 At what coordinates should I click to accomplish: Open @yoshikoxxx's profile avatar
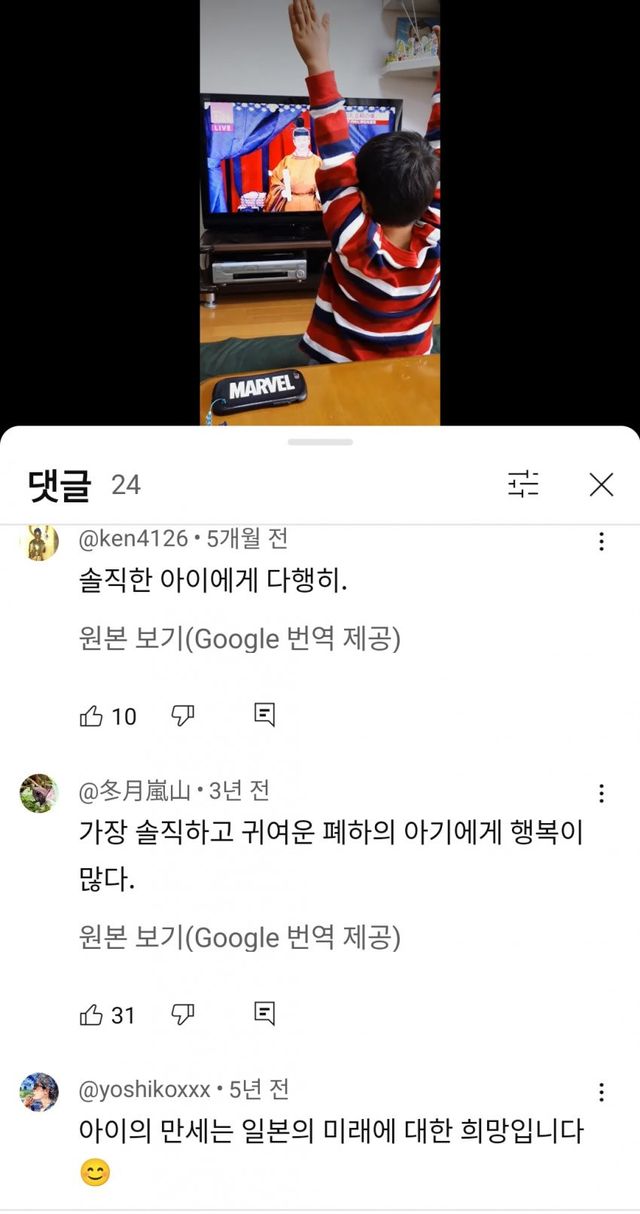point(39,1091)
